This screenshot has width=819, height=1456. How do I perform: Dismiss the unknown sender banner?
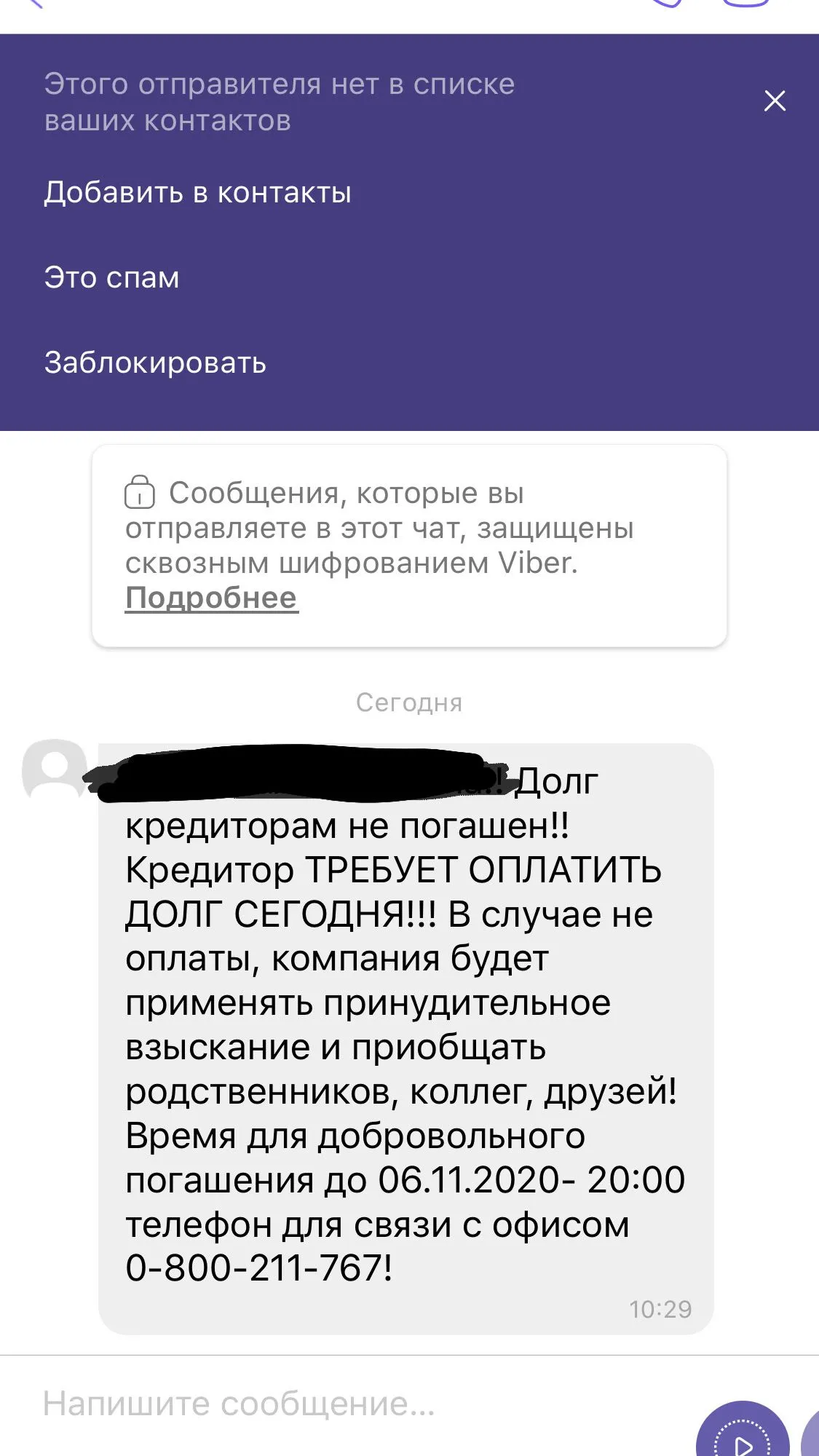[x=775, y=100]
